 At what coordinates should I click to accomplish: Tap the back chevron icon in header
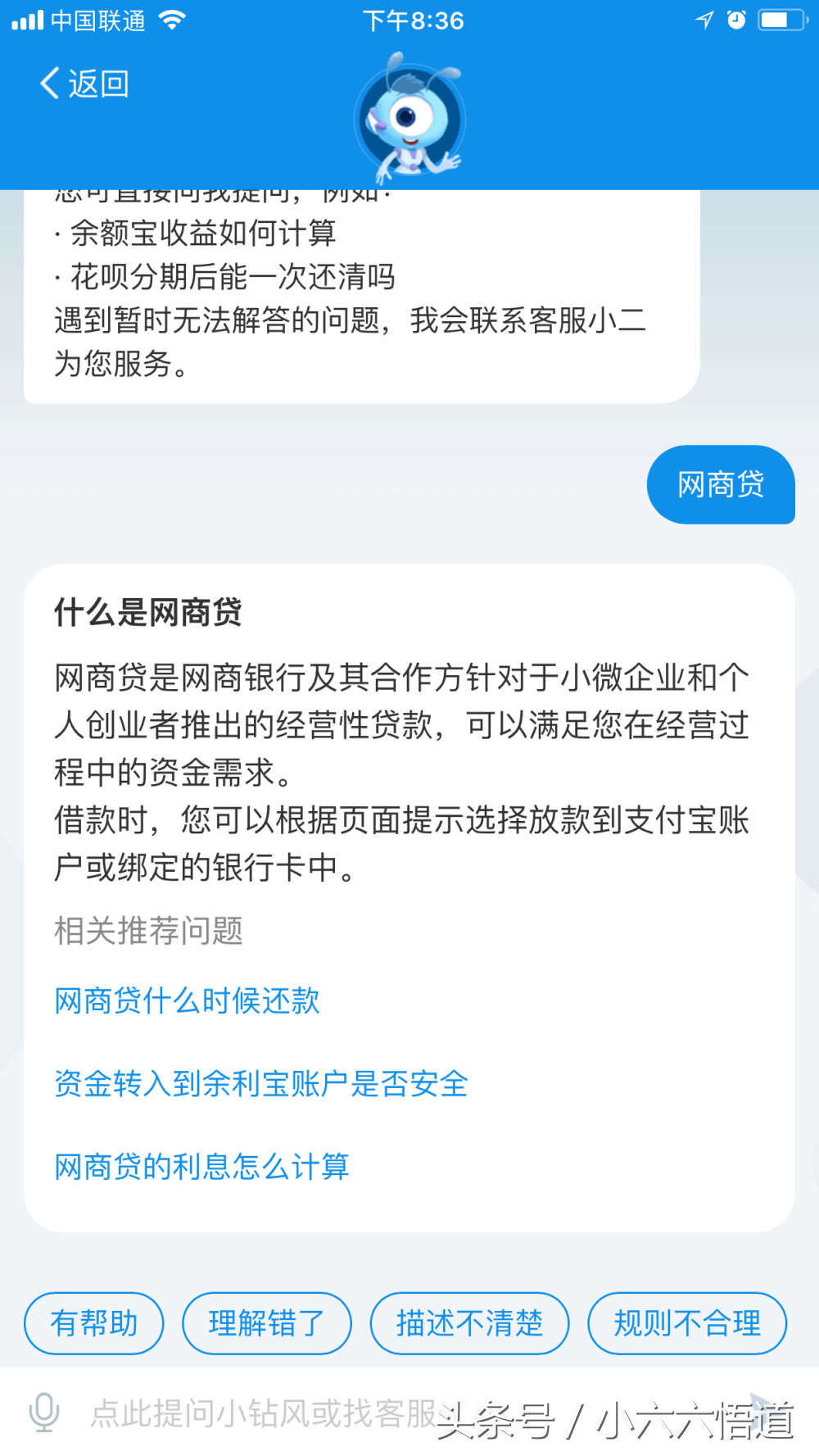[x=48, y=83]
